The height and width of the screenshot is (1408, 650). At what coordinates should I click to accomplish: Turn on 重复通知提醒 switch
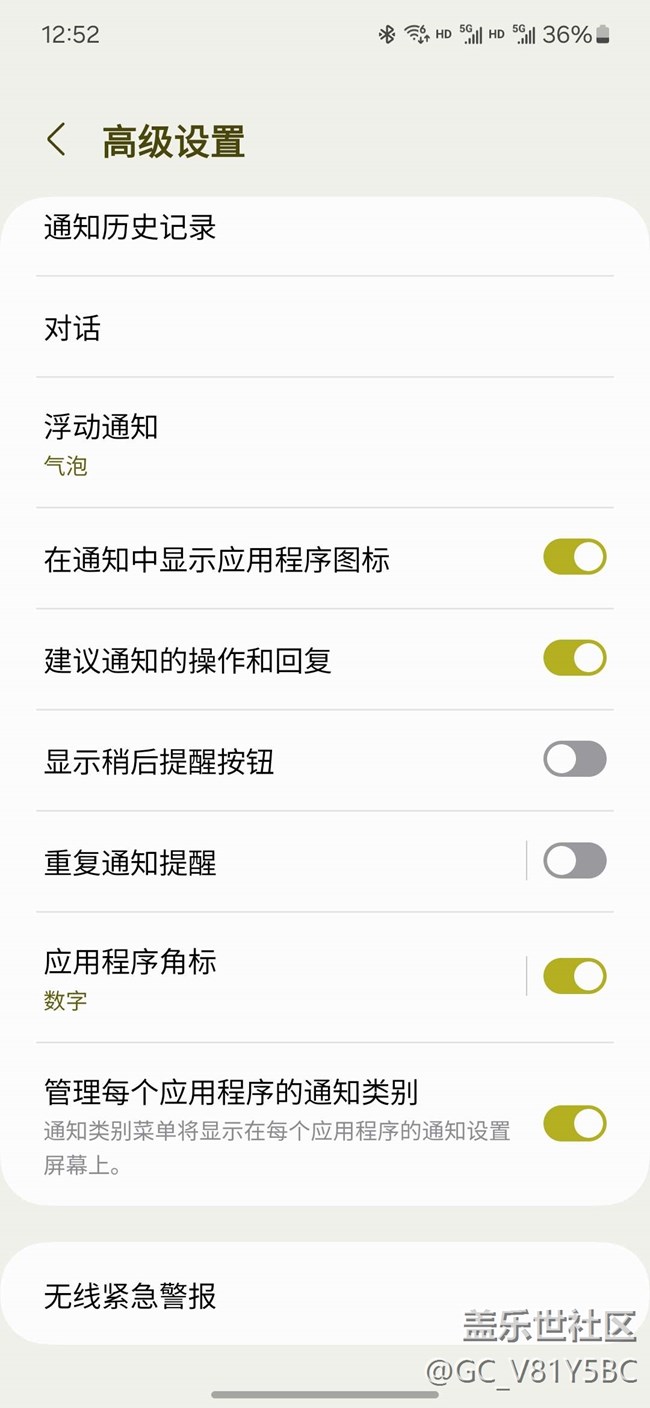574,861
